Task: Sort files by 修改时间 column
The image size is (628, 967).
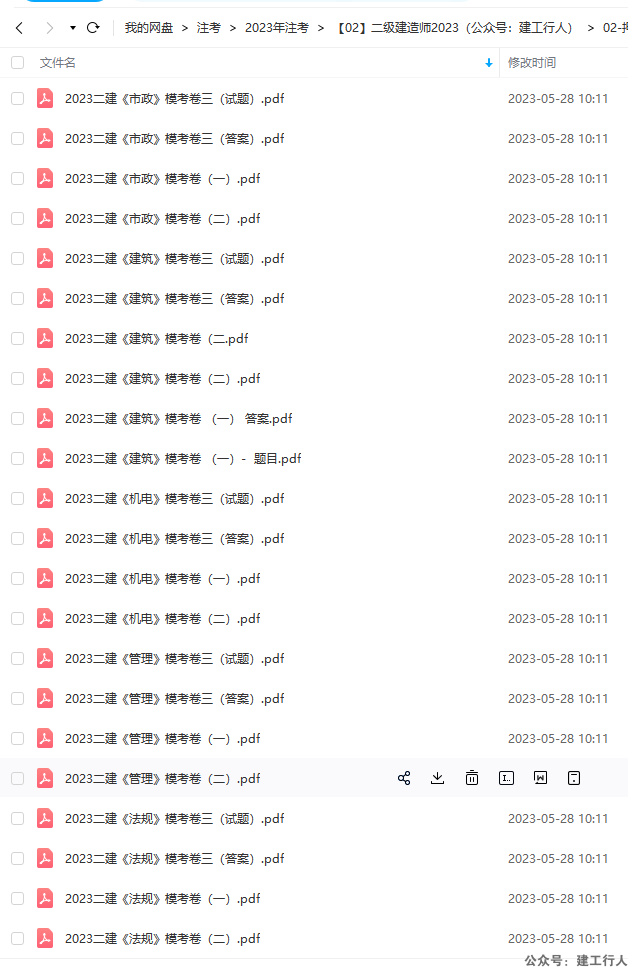Action: 532,63
